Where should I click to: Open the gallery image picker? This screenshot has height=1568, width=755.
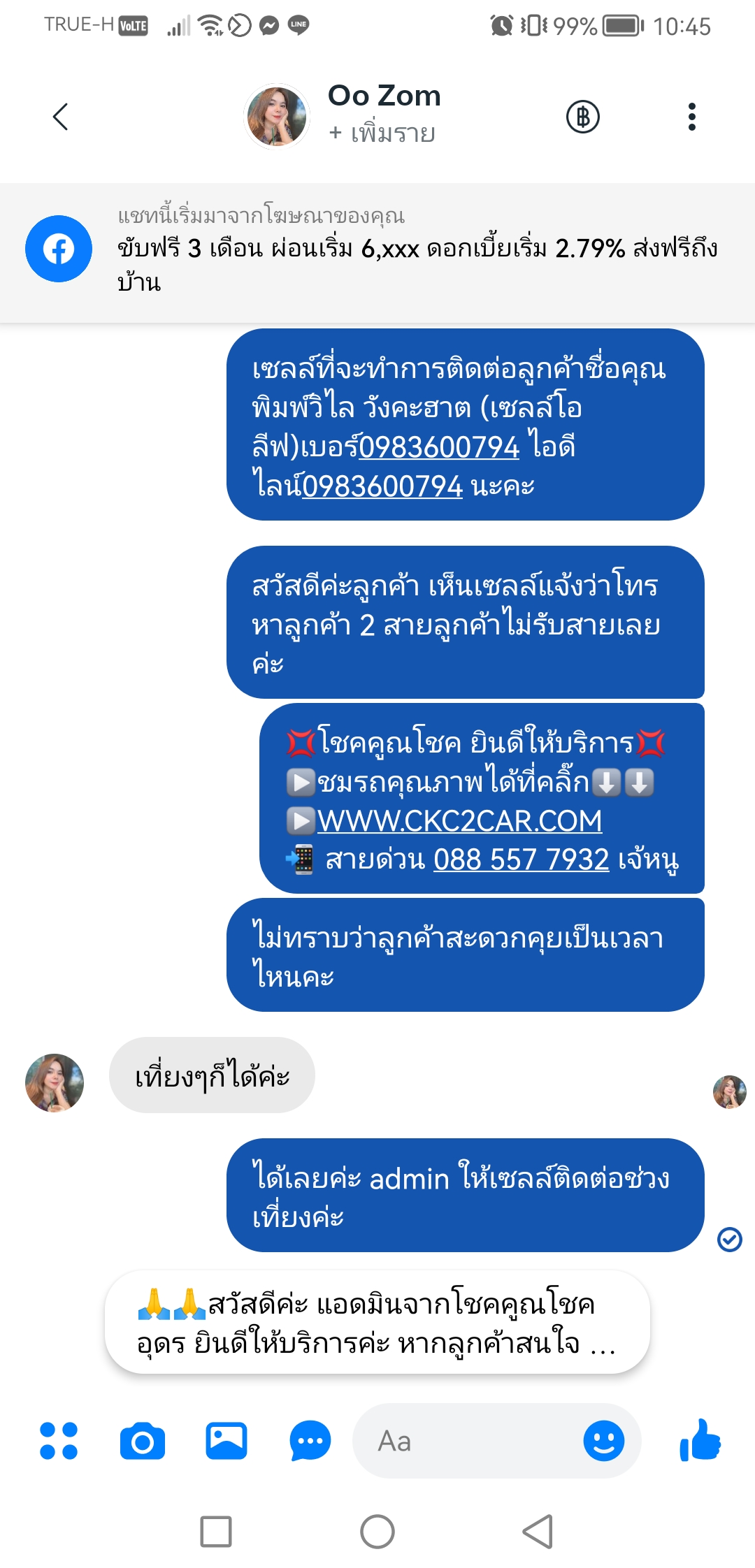tap(226, 1441)
